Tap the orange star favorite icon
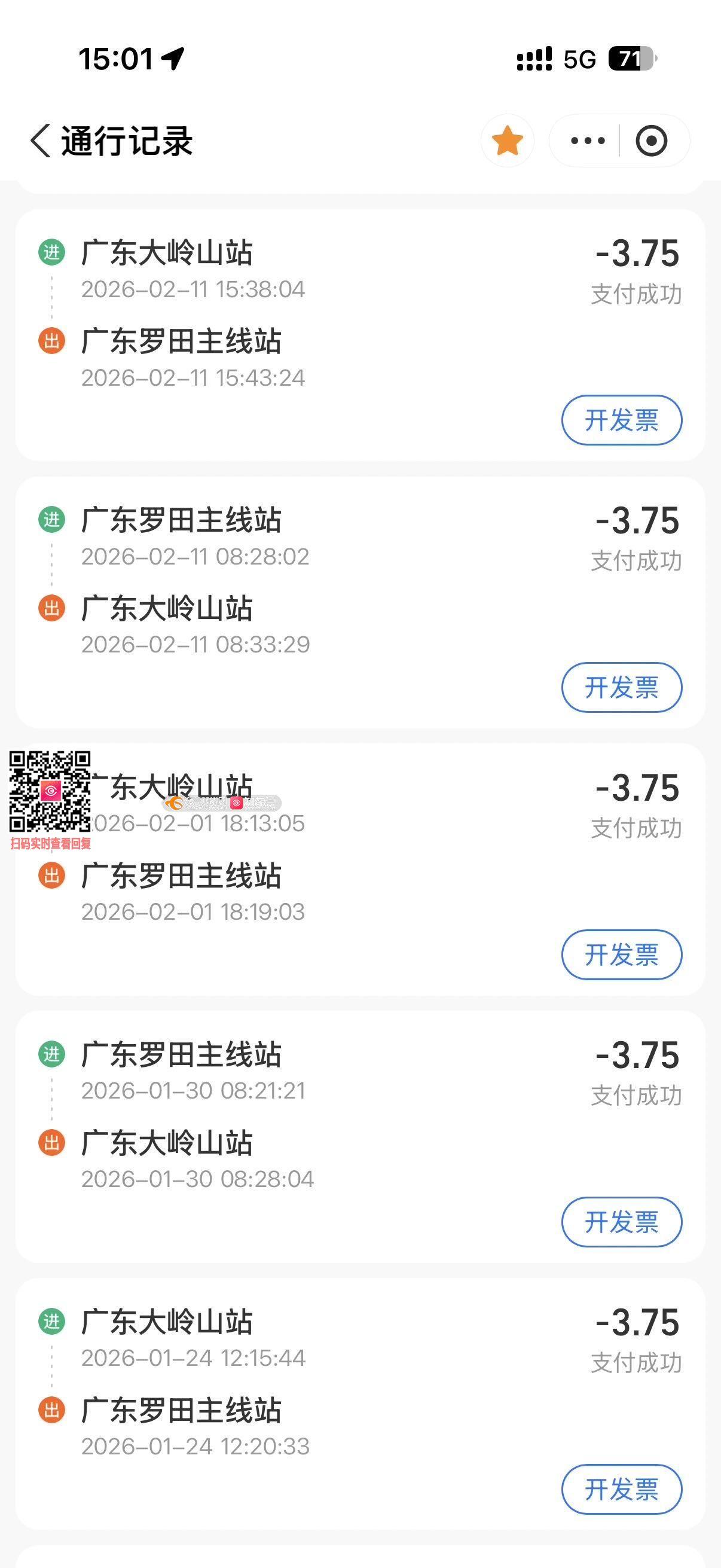The width and height of the screenshot is (721, 1568). point(507,141)
